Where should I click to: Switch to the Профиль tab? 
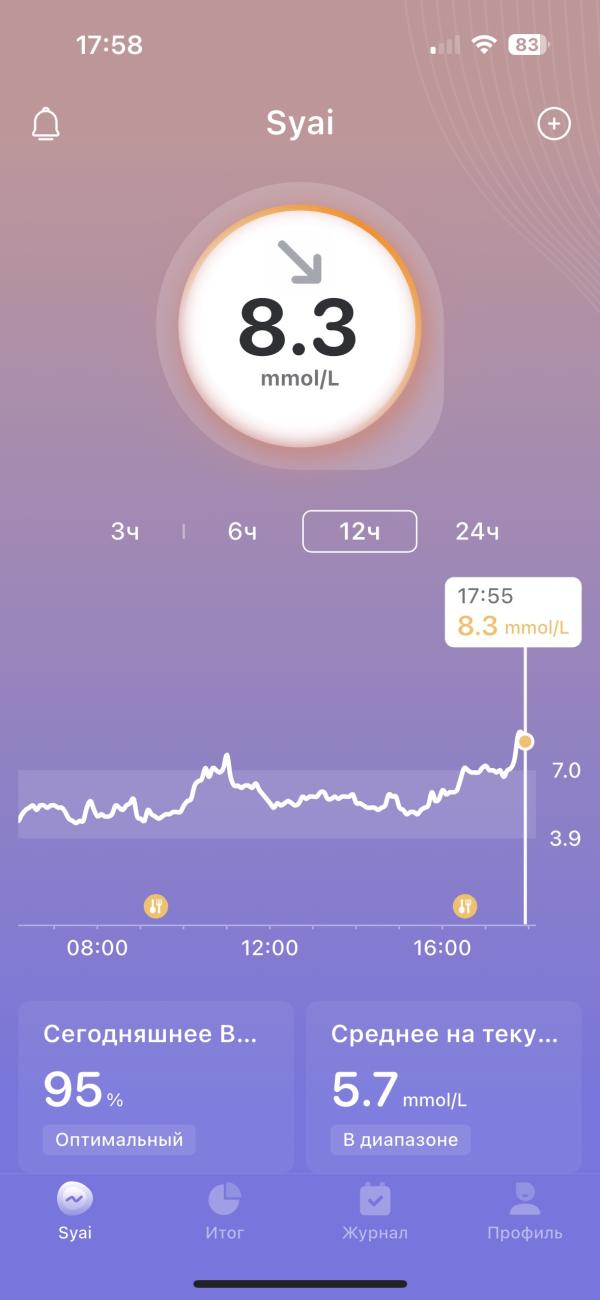[525, 1211]
